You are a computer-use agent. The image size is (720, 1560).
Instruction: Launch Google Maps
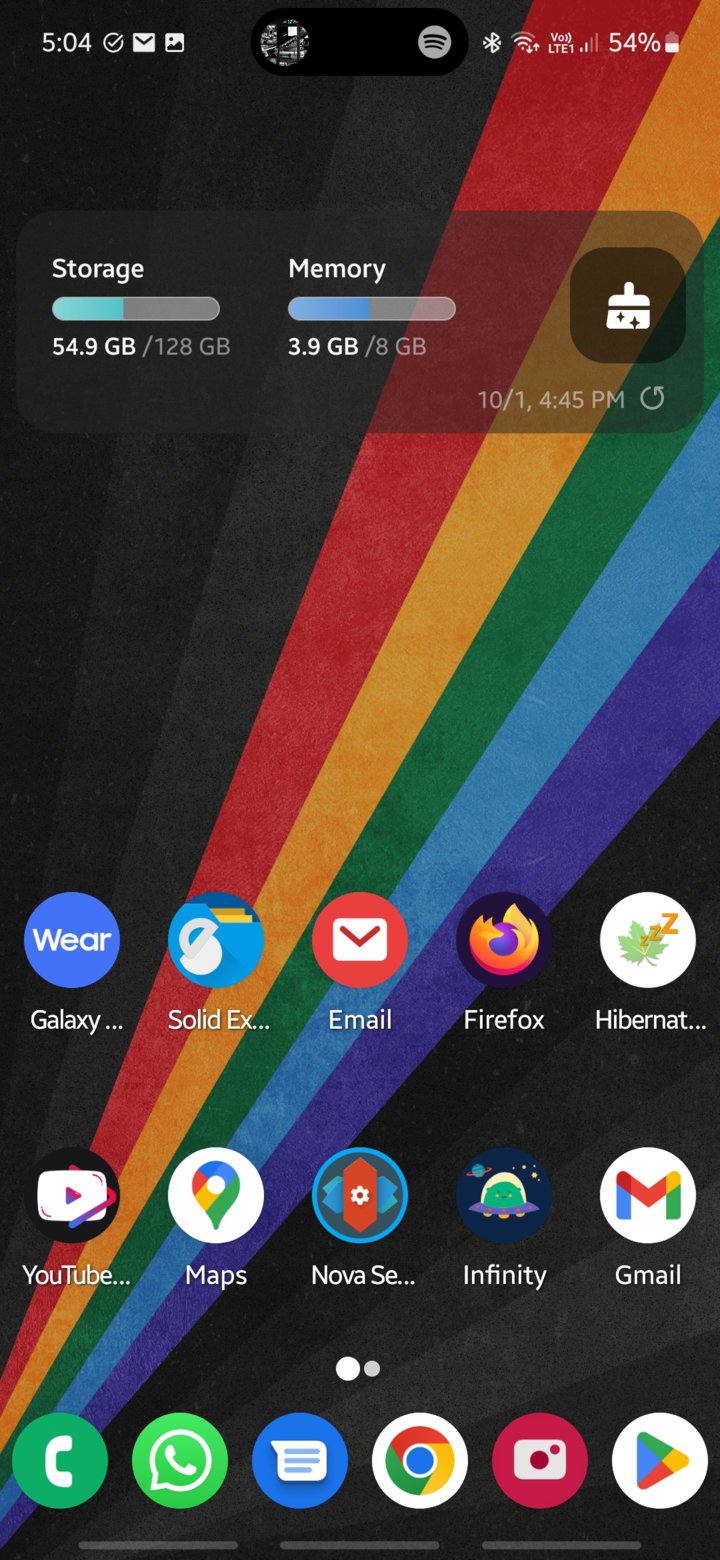click(x=216, y=1196)
